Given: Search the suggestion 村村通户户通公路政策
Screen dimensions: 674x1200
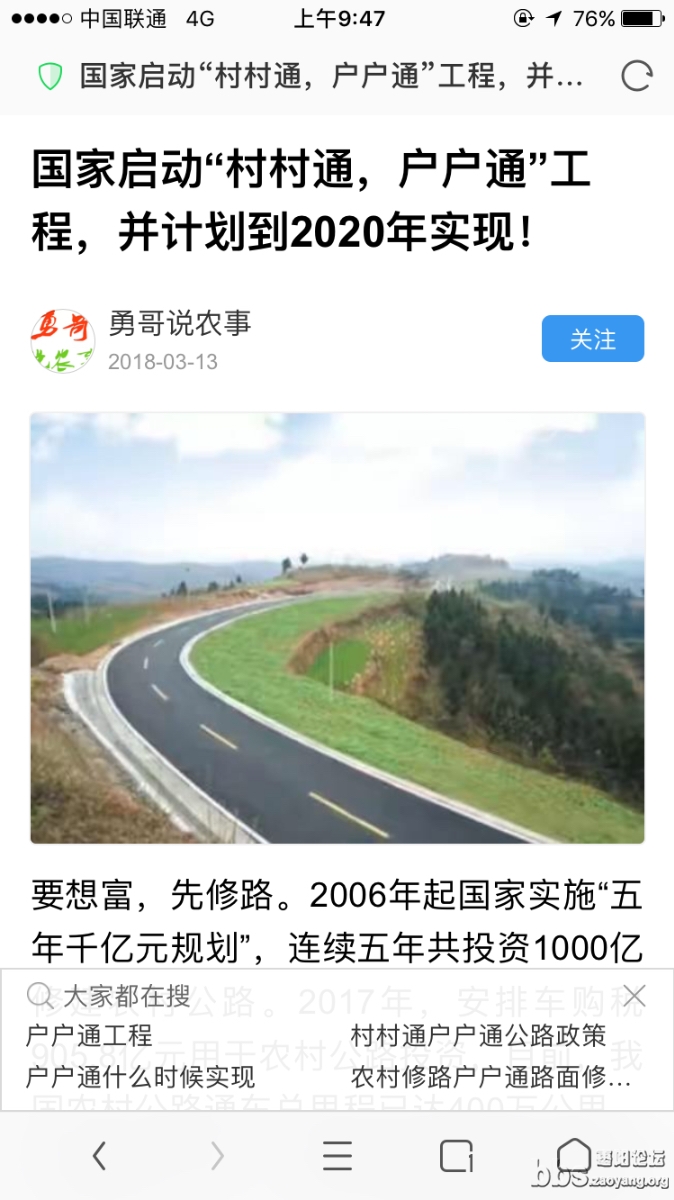Looking at the screenshot, I should pos(478,1035).
